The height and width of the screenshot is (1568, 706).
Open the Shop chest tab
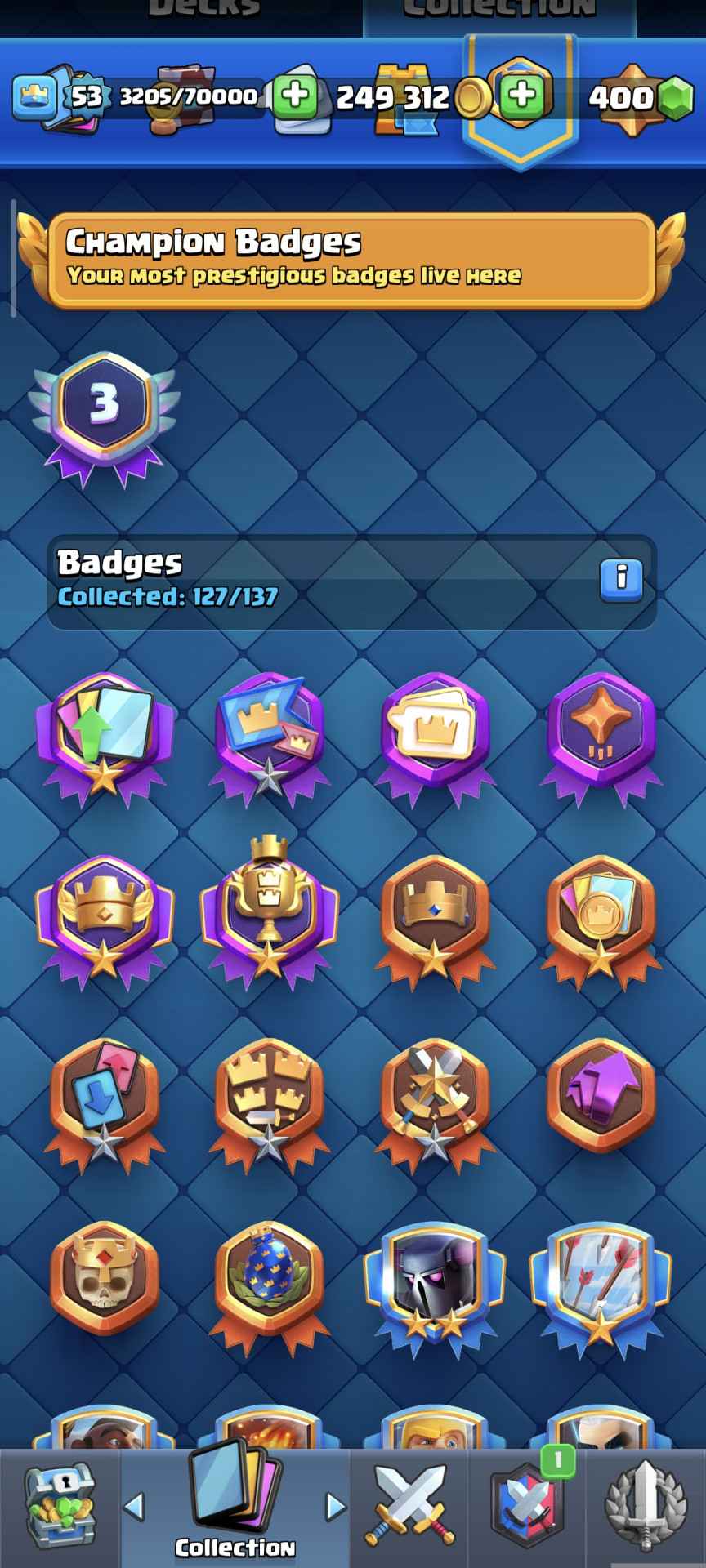[x=60, y=1507]
